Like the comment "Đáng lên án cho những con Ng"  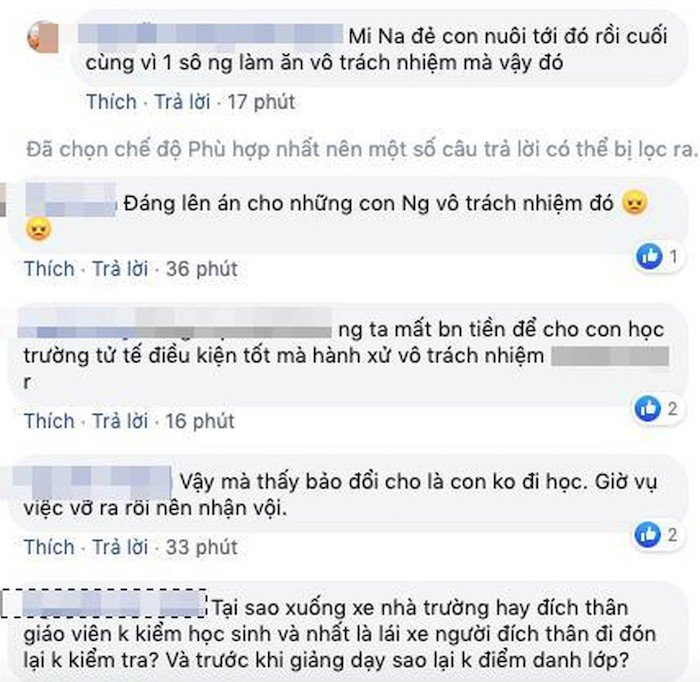(49, 269)
